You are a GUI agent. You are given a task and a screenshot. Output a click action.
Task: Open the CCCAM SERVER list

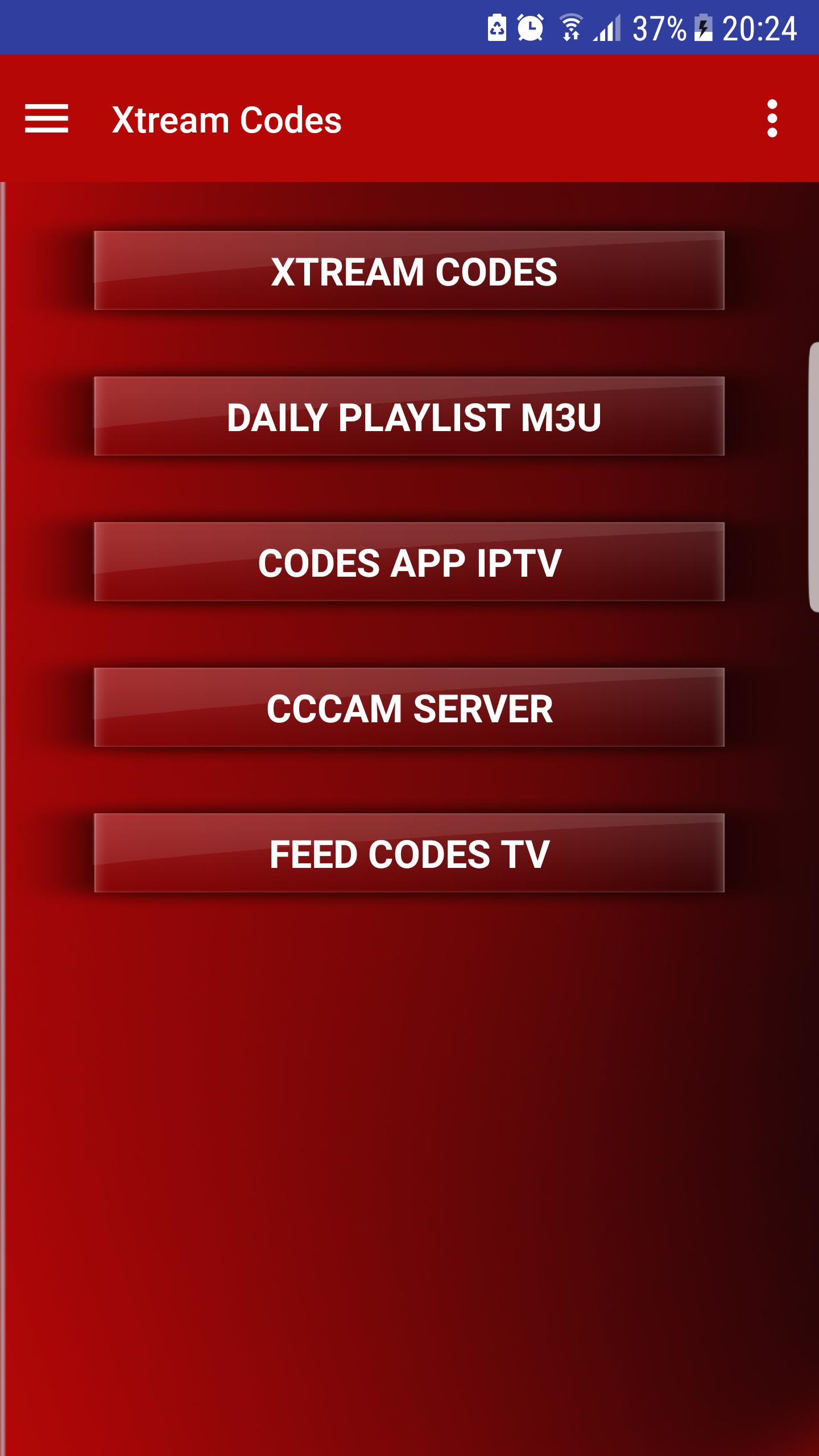(409, 708)
